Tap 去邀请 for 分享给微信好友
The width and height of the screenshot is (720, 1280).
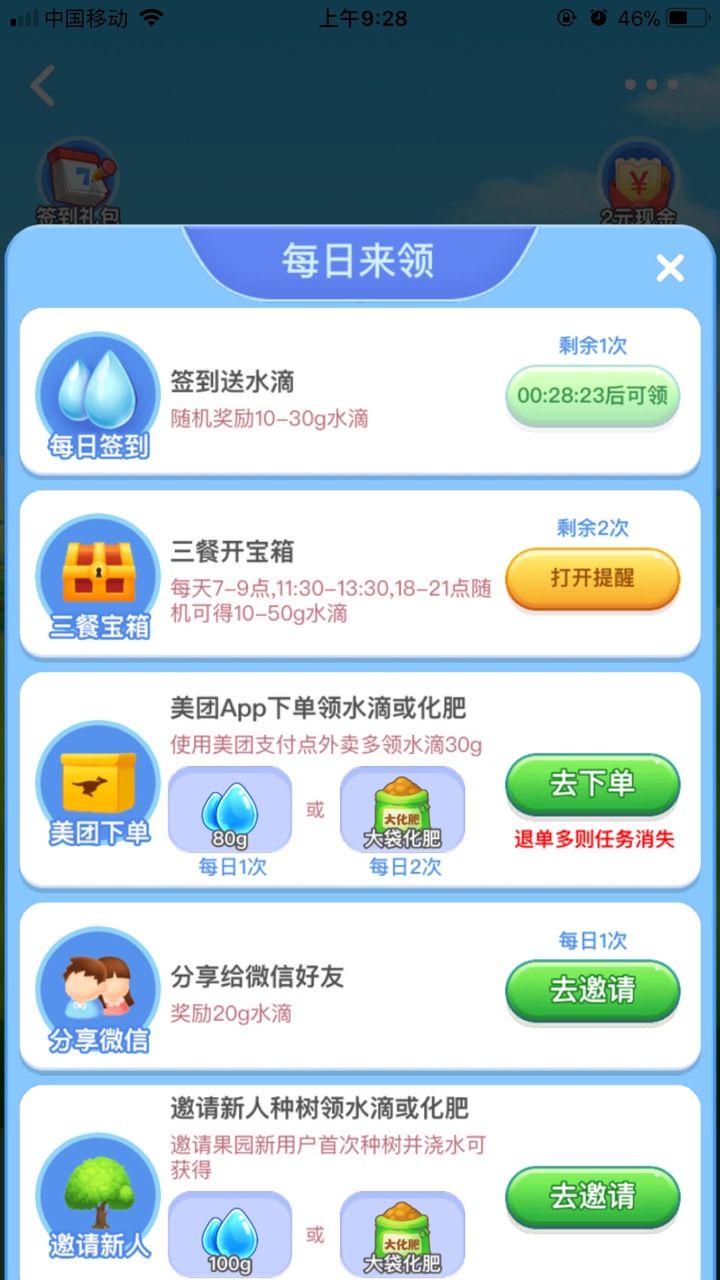pos(592,989)
